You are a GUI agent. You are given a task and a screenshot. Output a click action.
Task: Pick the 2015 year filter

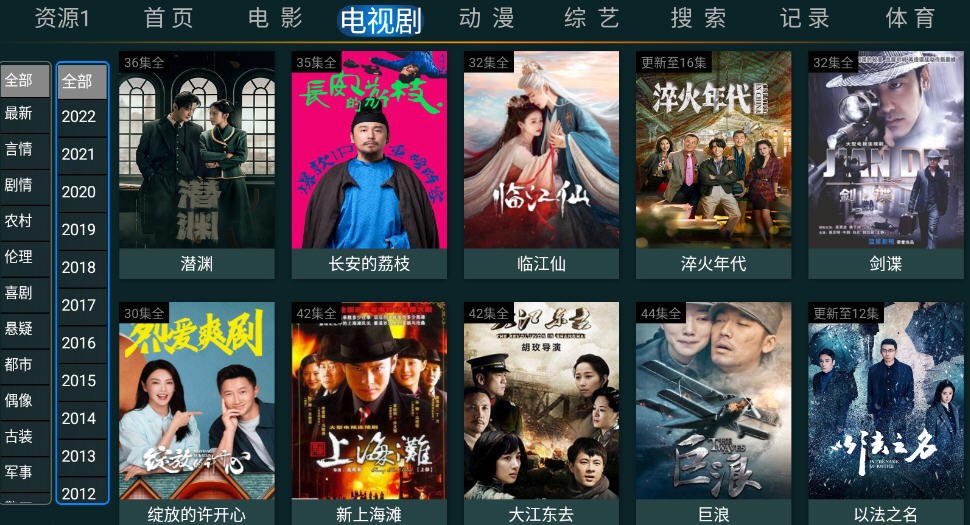coord(79,380)
